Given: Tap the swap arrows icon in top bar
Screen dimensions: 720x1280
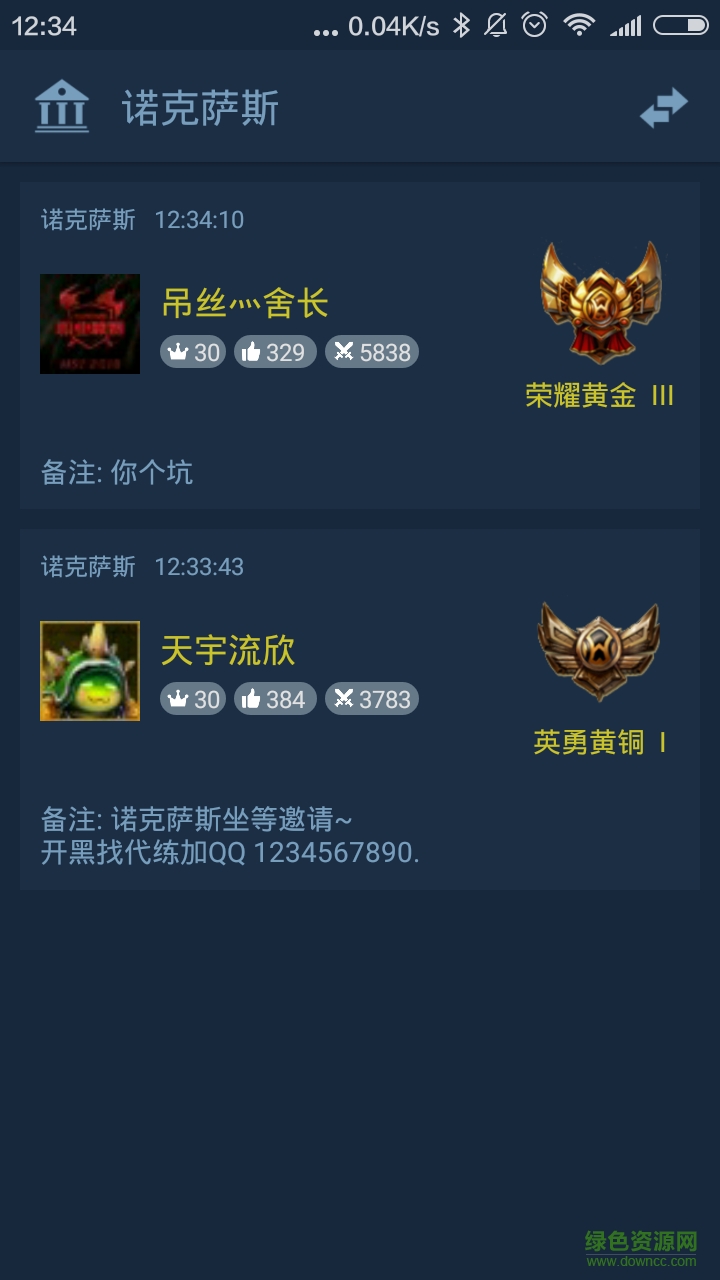Looking at the screenshot, I should (x=663, y=107).
